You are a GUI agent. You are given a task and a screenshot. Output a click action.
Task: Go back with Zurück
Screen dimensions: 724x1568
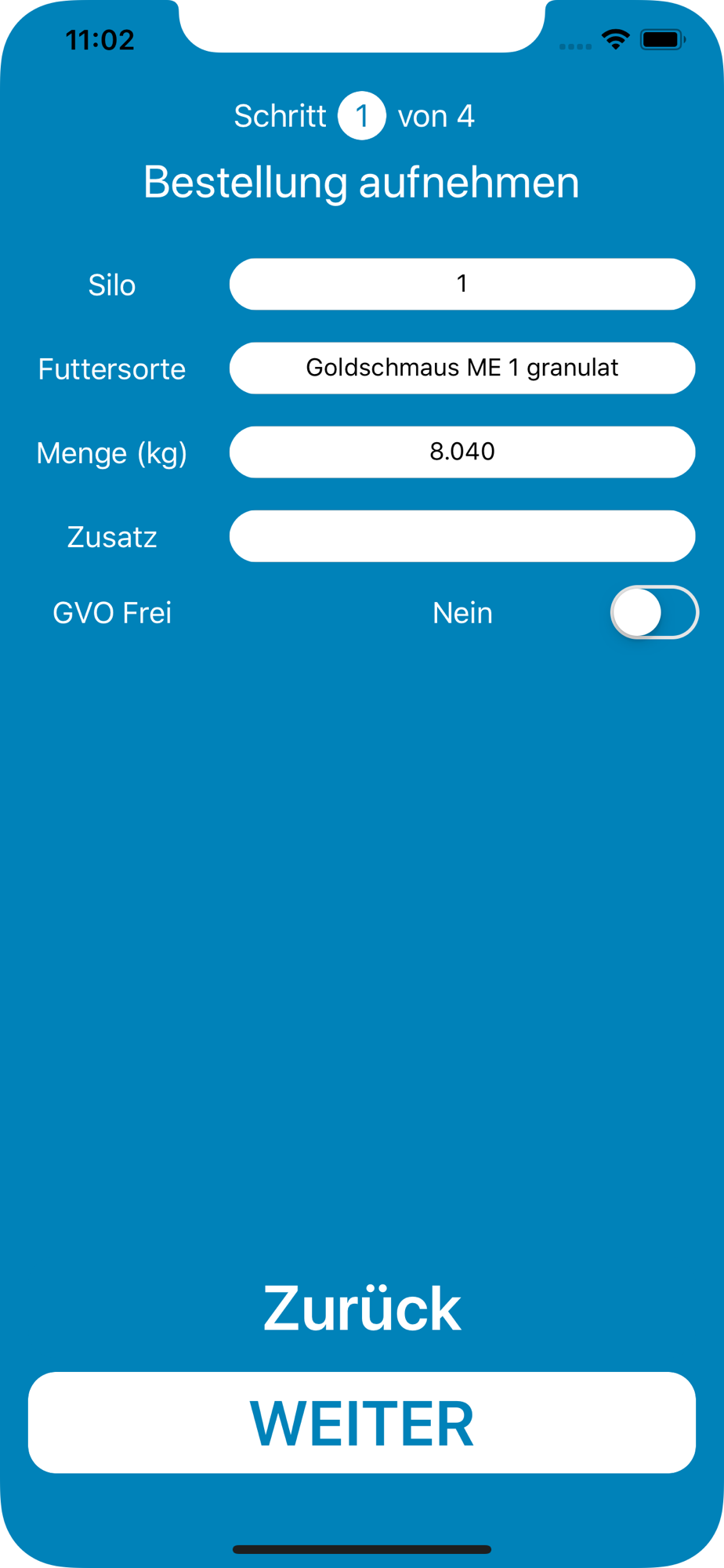click(x=362, y=1308)
